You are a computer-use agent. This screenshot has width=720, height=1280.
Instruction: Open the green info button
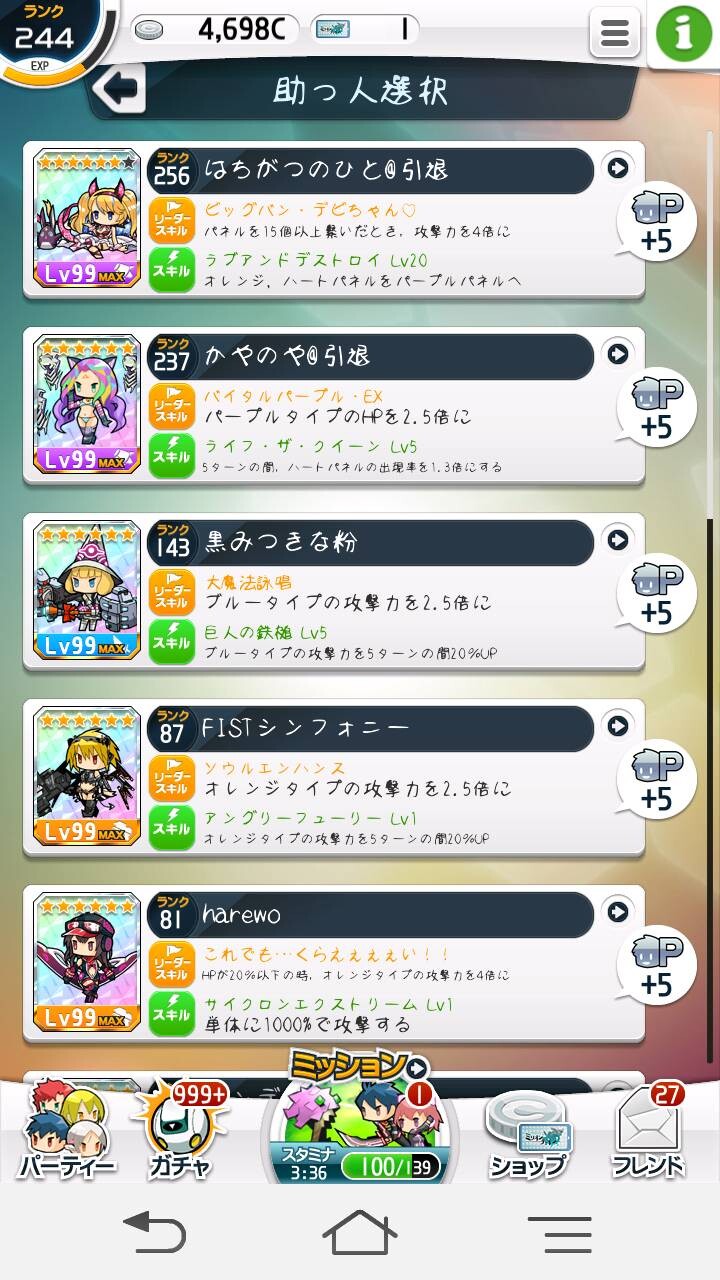pyautogui.click(x=683, y=33)
